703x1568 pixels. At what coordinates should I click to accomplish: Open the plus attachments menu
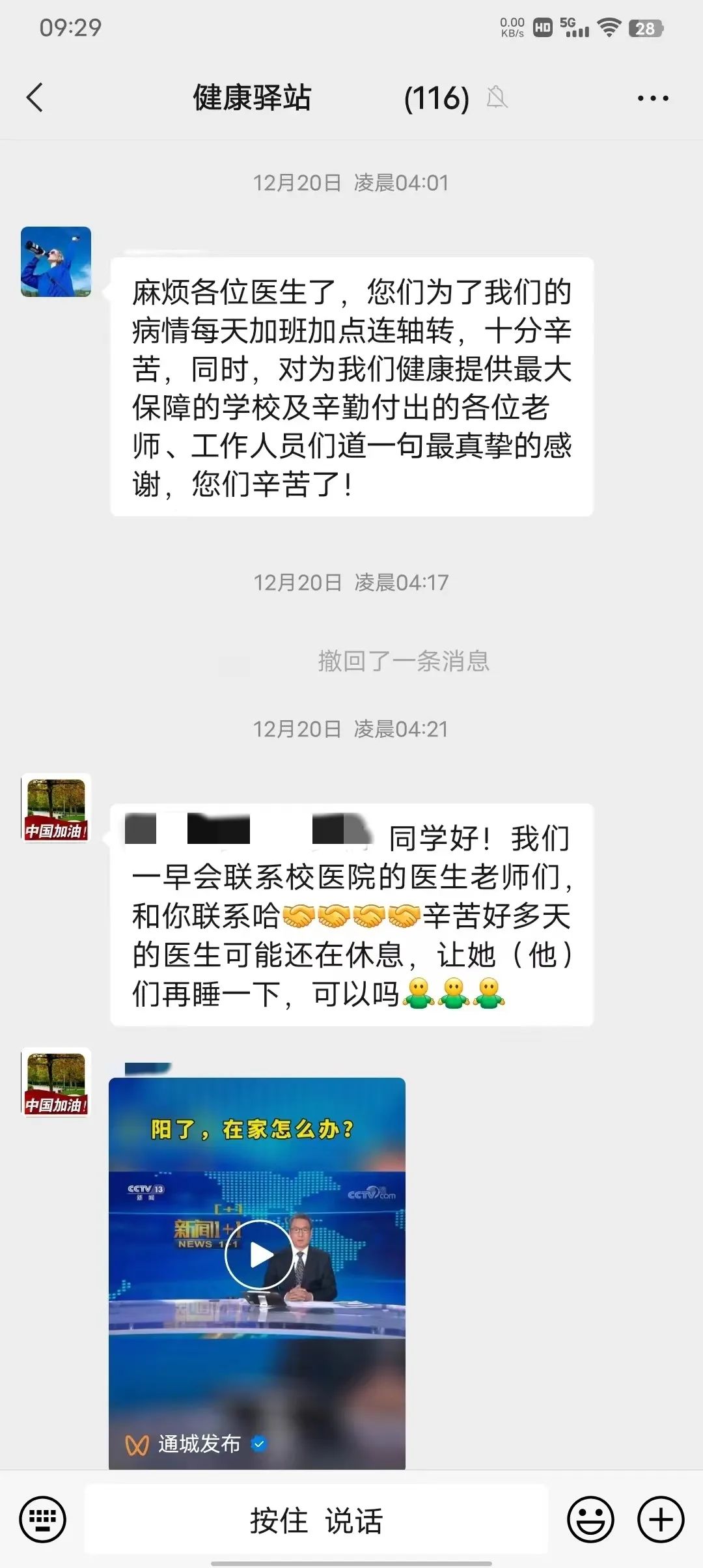coord(661,1520)
